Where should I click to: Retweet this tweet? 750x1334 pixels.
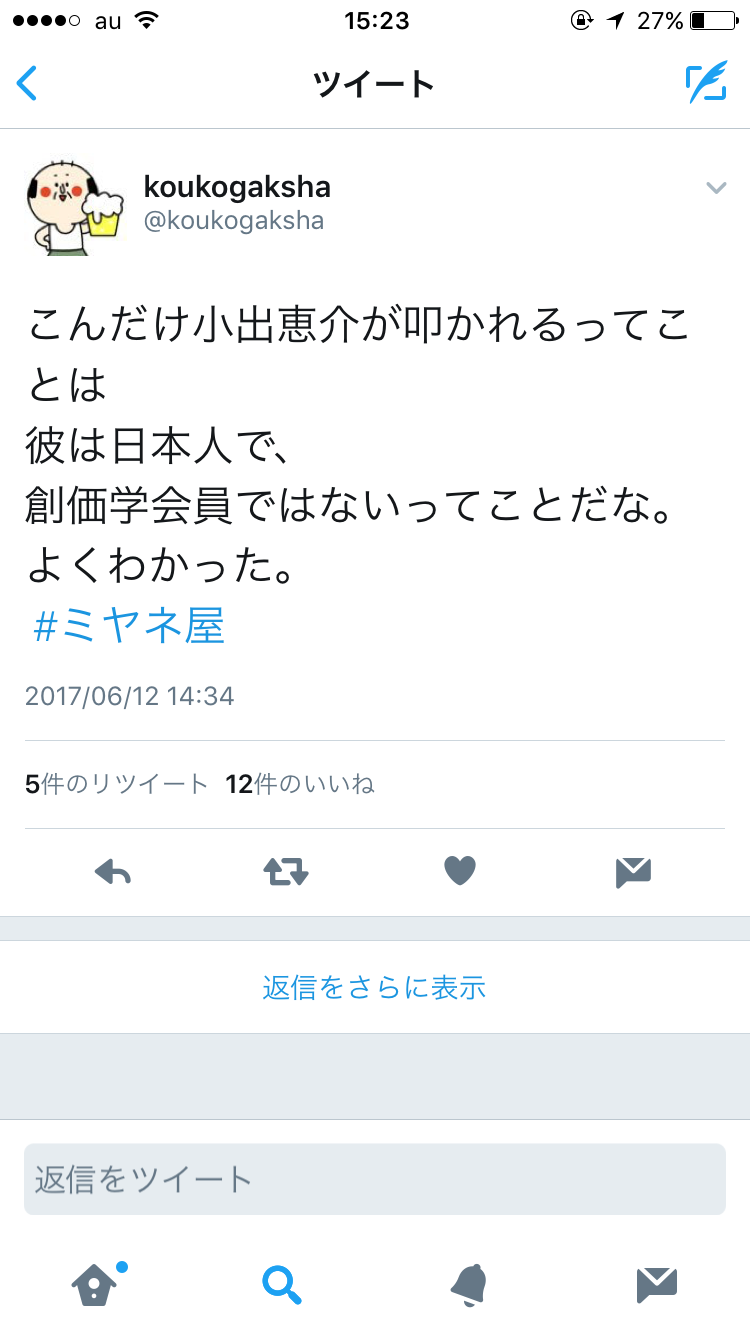click(x=286, y=873)
